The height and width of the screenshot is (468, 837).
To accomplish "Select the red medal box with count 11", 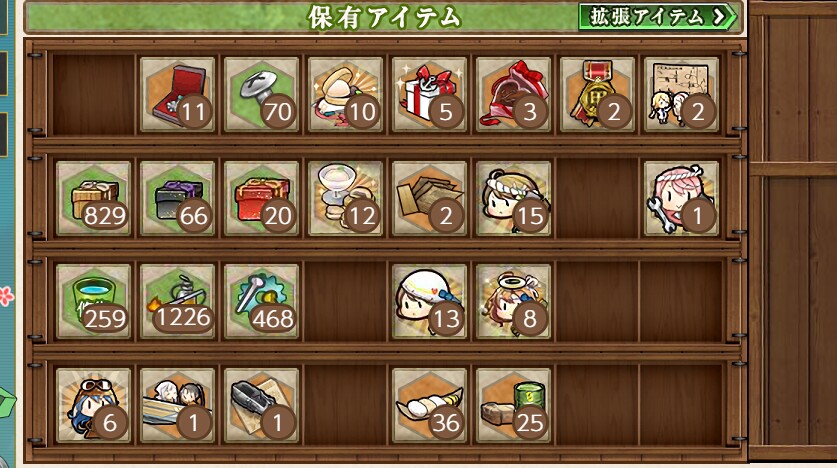I will [x=177, y=94].
